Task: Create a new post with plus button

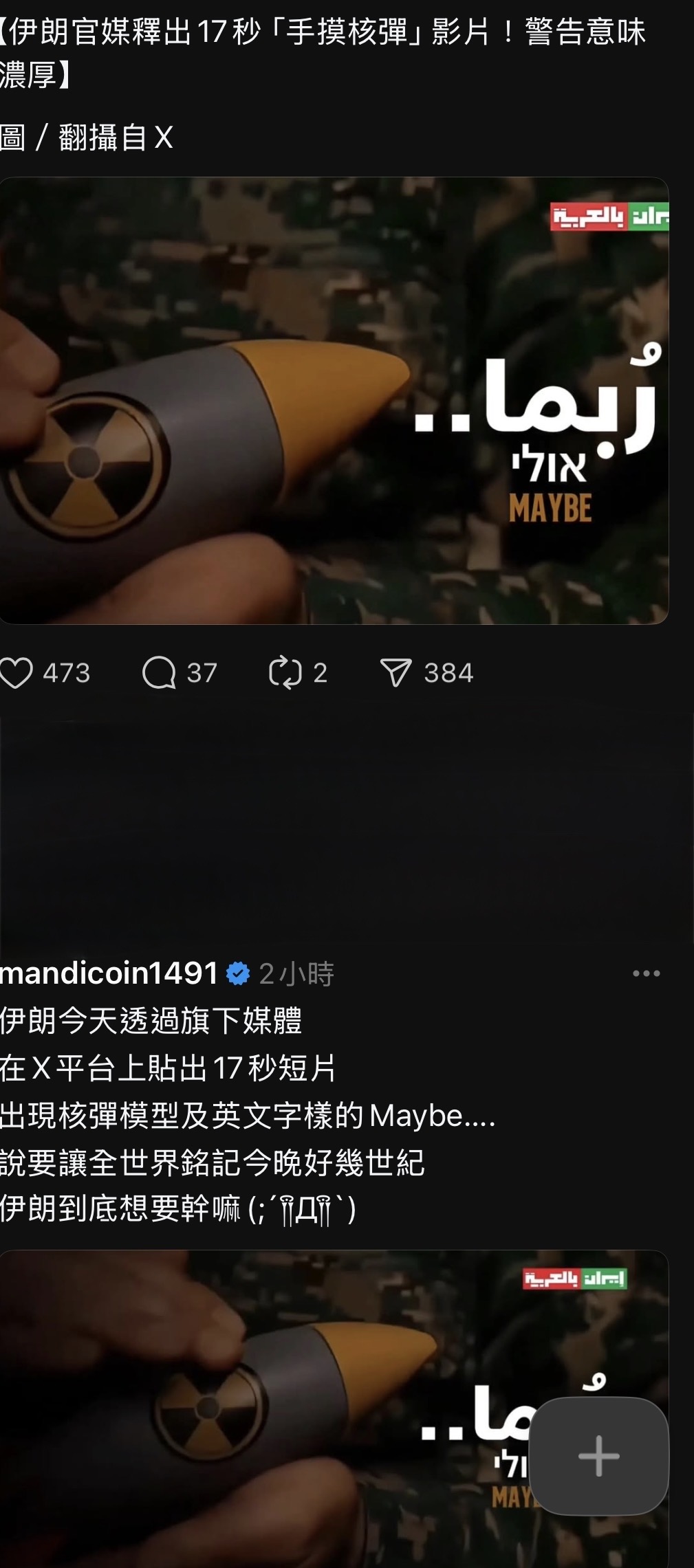Action: pos(599,1455)
